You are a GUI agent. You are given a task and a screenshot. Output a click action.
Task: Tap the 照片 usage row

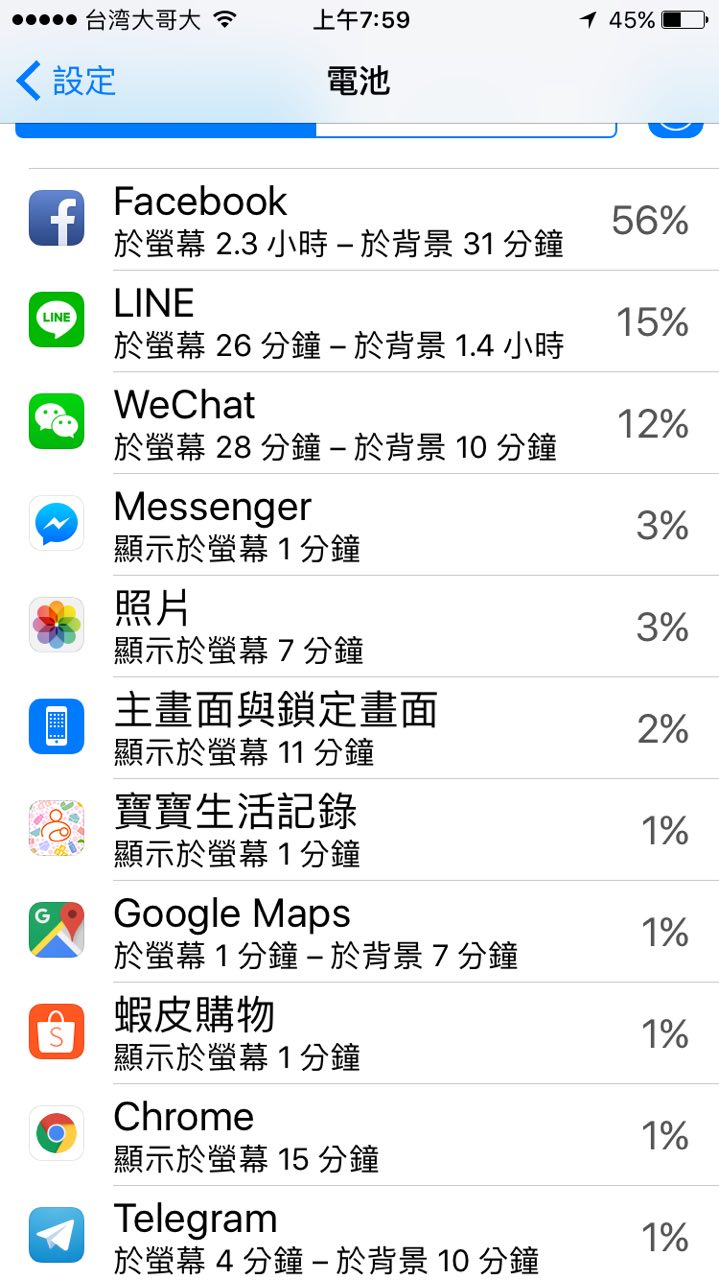coord(360,627)
